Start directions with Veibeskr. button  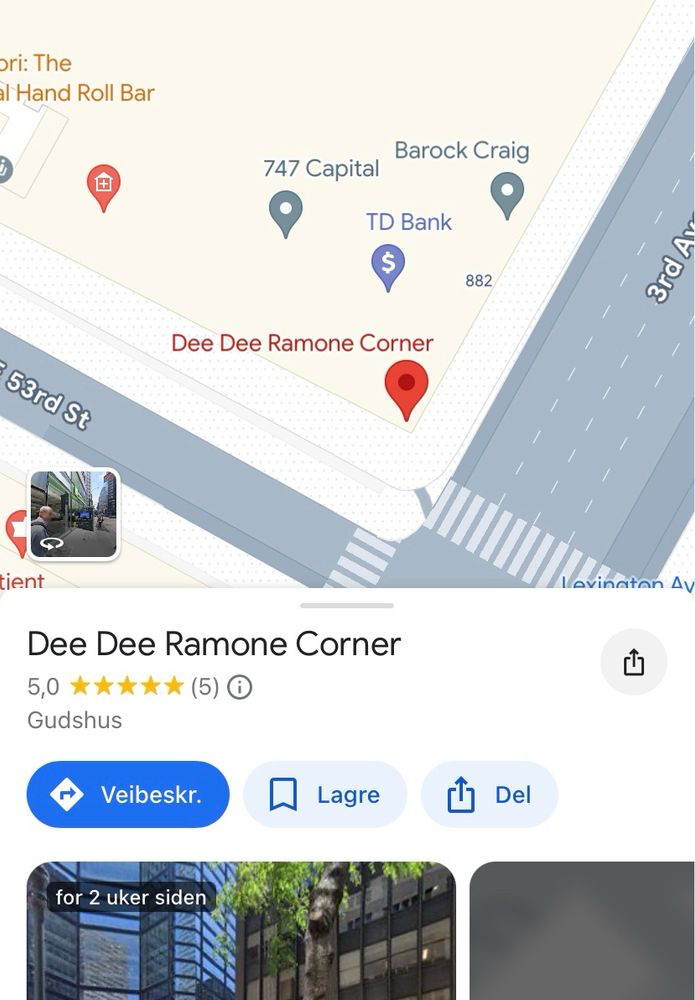(128, 795)
